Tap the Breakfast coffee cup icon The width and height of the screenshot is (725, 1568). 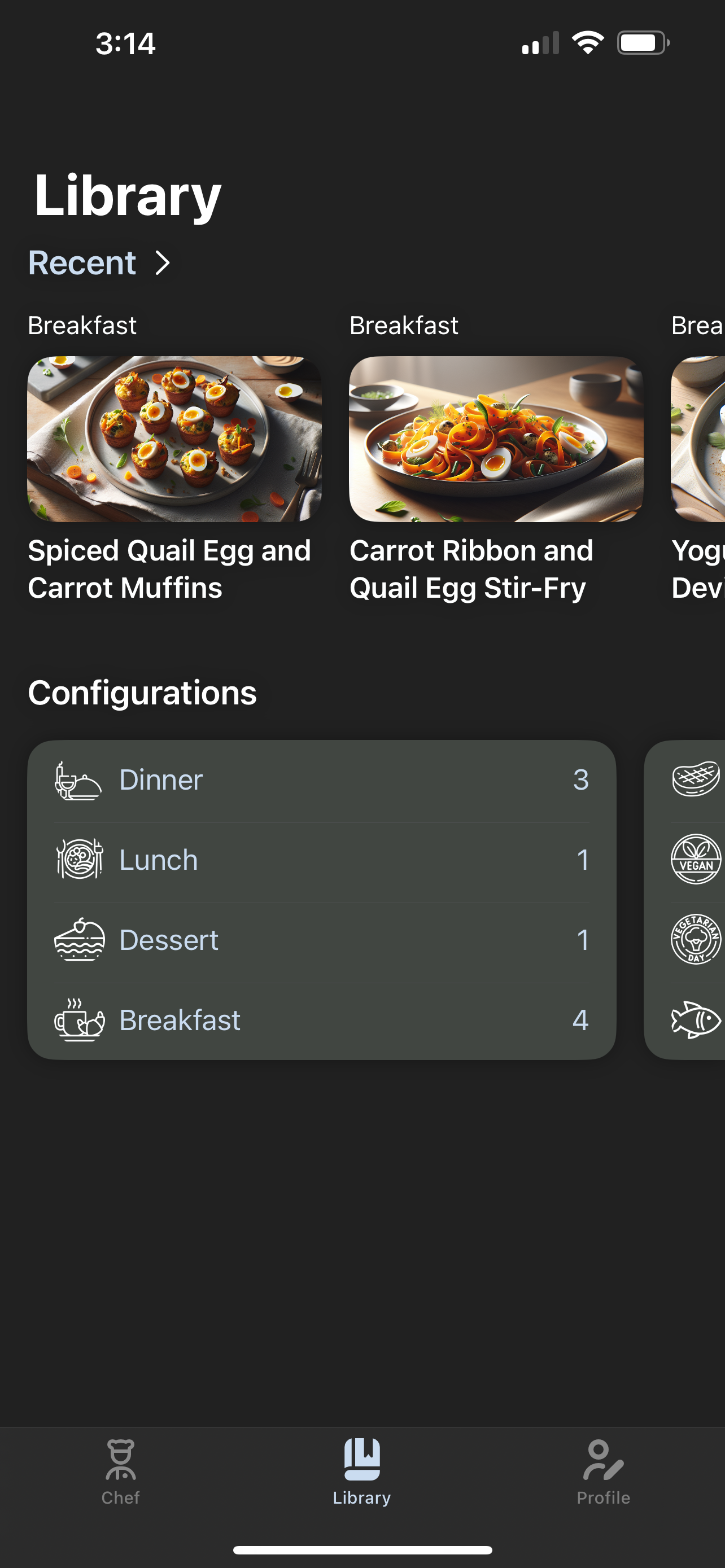click(79, 1021)
